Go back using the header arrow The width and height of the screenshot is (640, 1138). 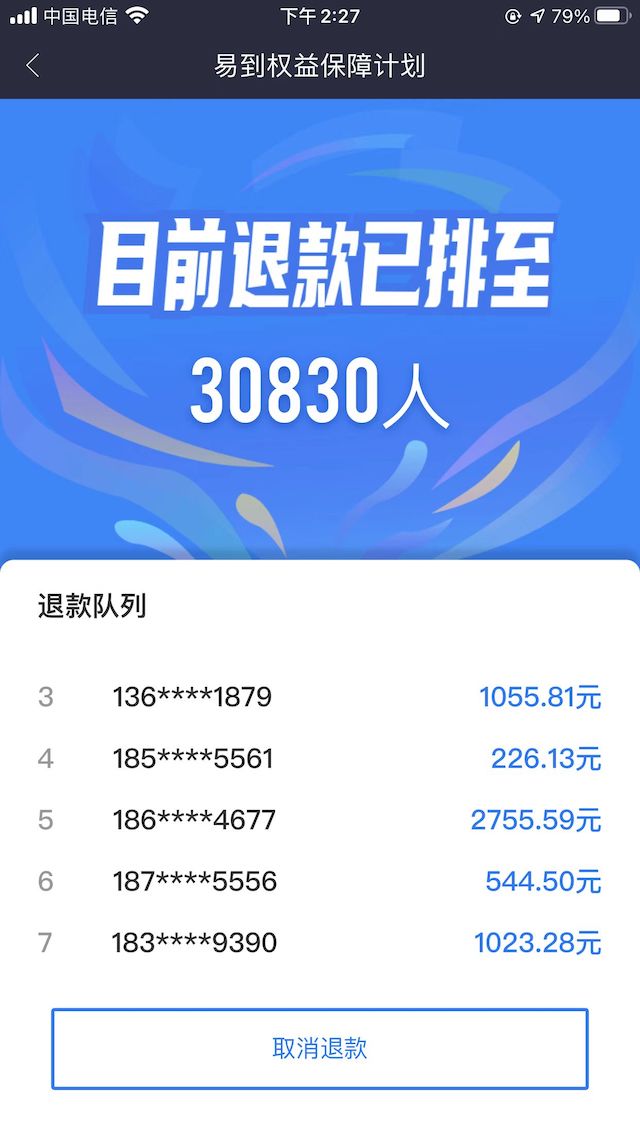[x=33, y=66]
